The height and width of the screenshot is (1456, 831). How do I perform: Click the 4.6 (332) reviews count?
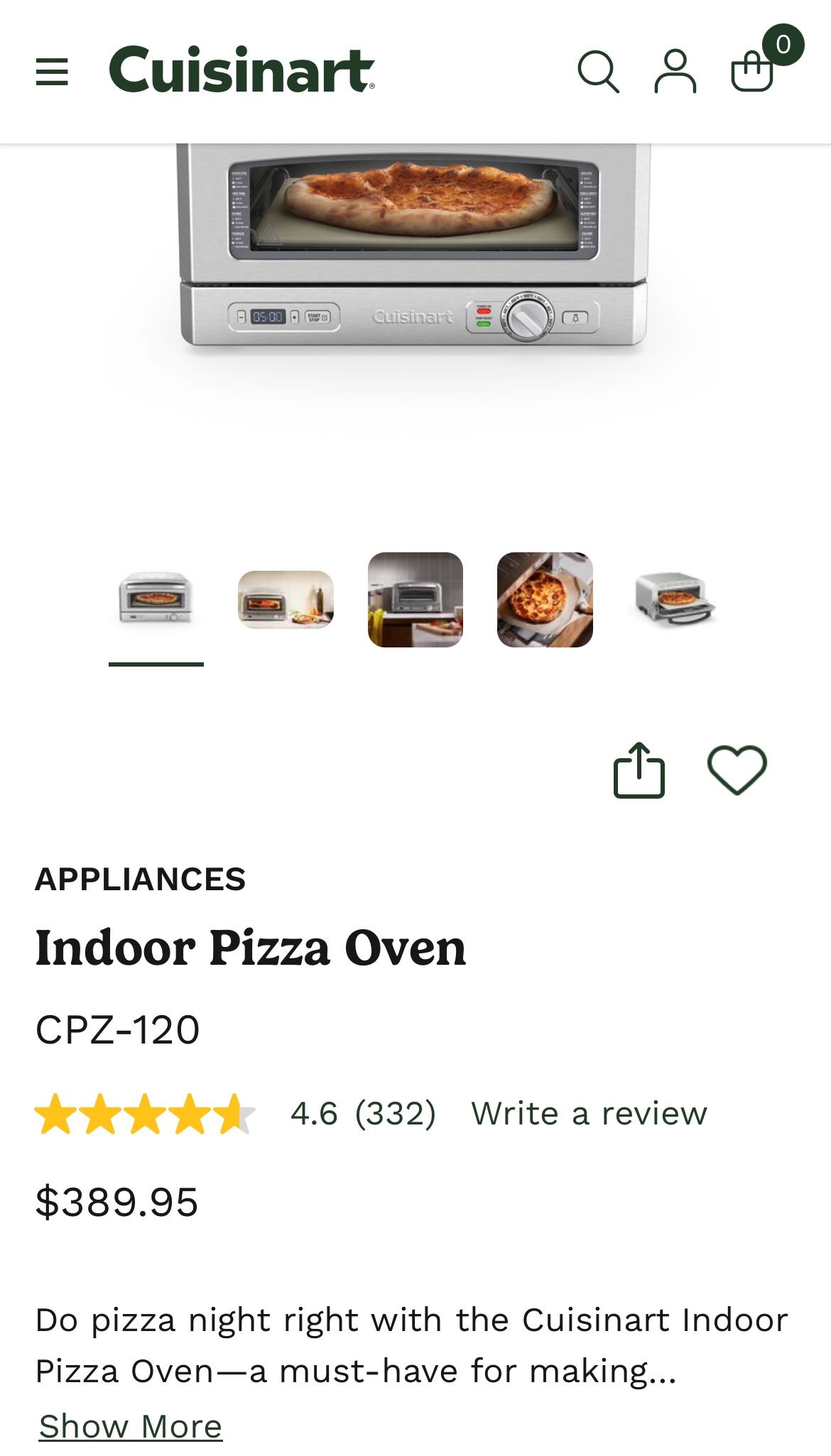click(362, 1112)
